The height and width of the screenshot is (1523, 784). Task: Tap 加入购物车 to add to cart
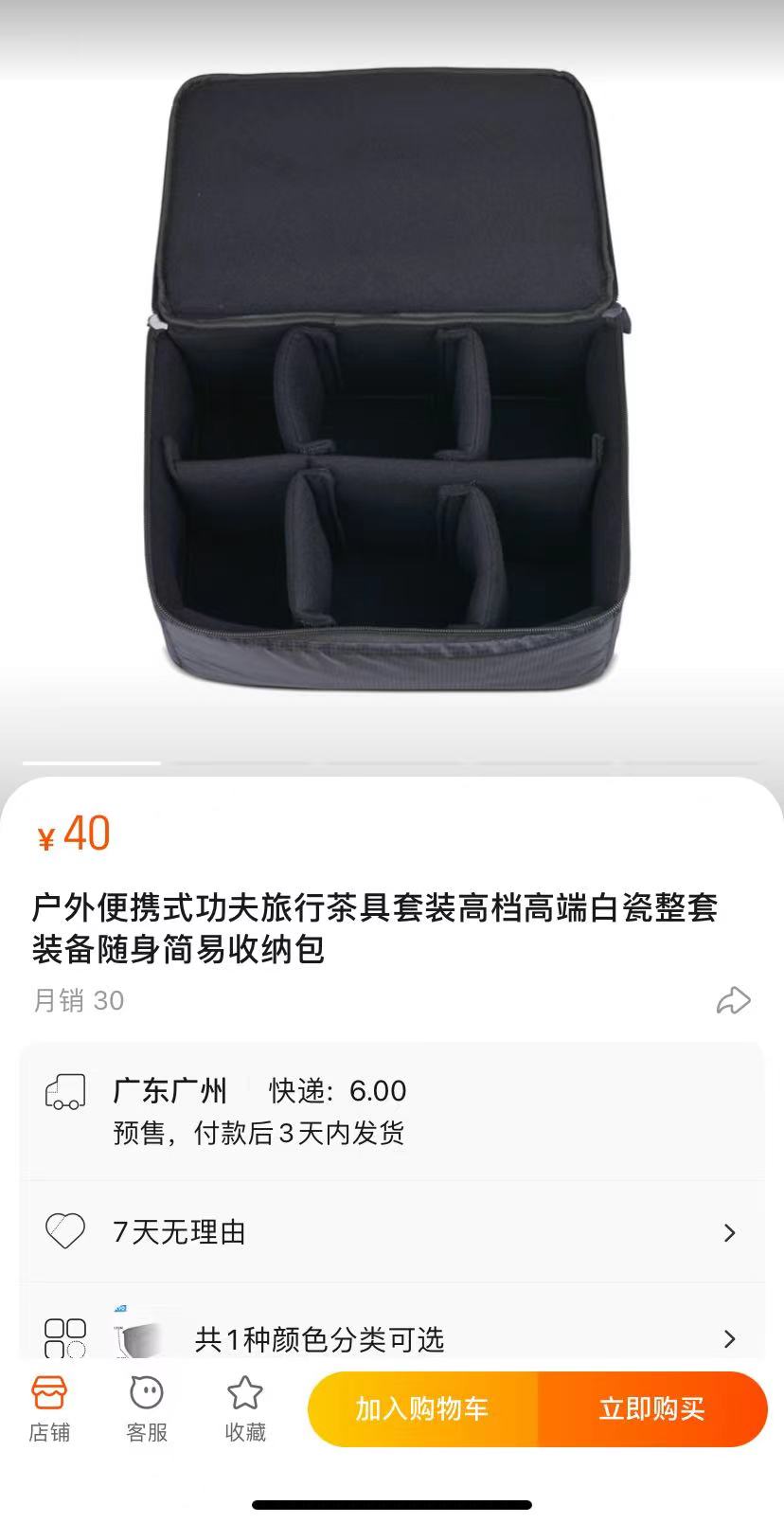422,1408
